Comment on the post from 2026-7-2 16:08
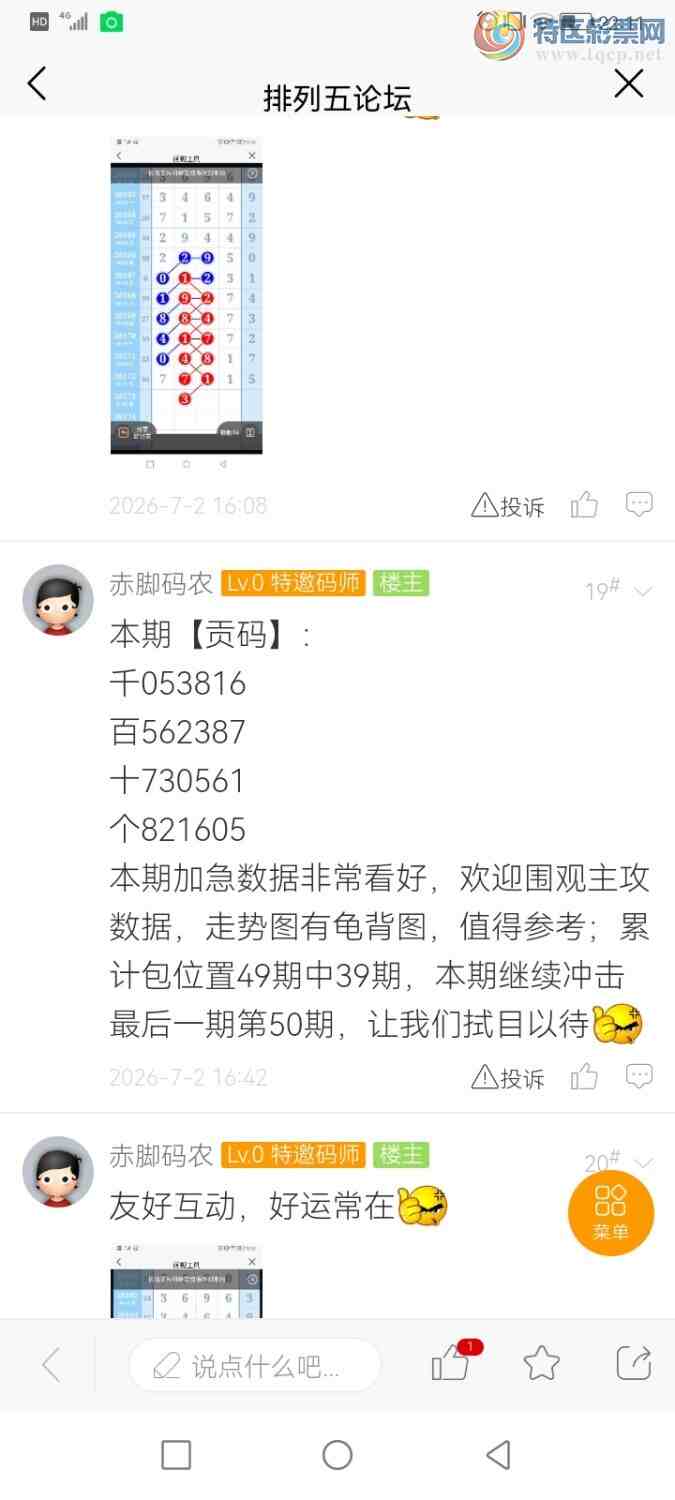Screen dimensions: 675x1500 pyautogui.click(x=639, y=505)
